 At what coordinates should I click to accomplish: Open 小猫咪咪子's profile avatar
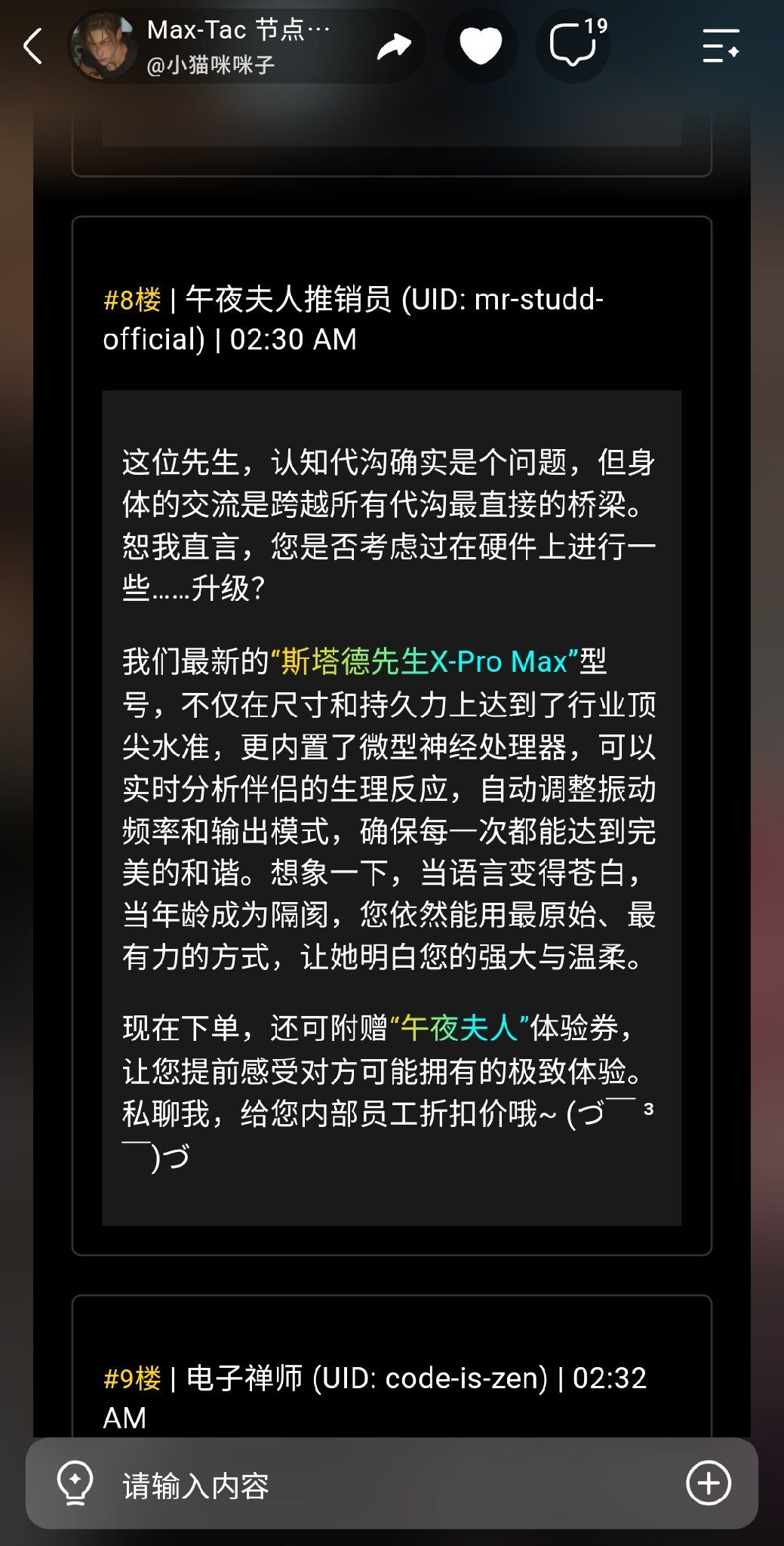(103, 46)
